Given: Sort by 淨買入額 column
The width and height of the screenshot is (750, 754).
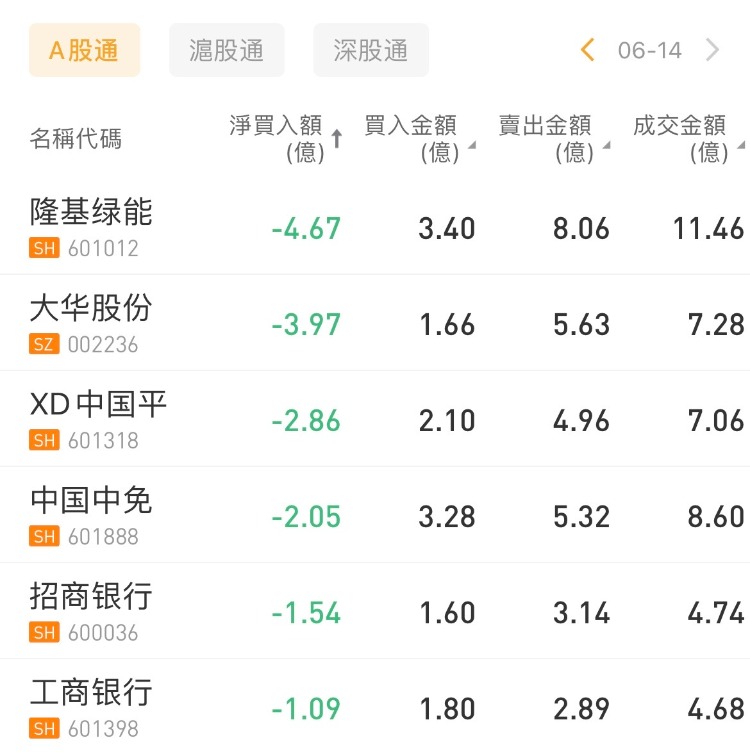Looking at the screenshot, I should coord(285,138).
